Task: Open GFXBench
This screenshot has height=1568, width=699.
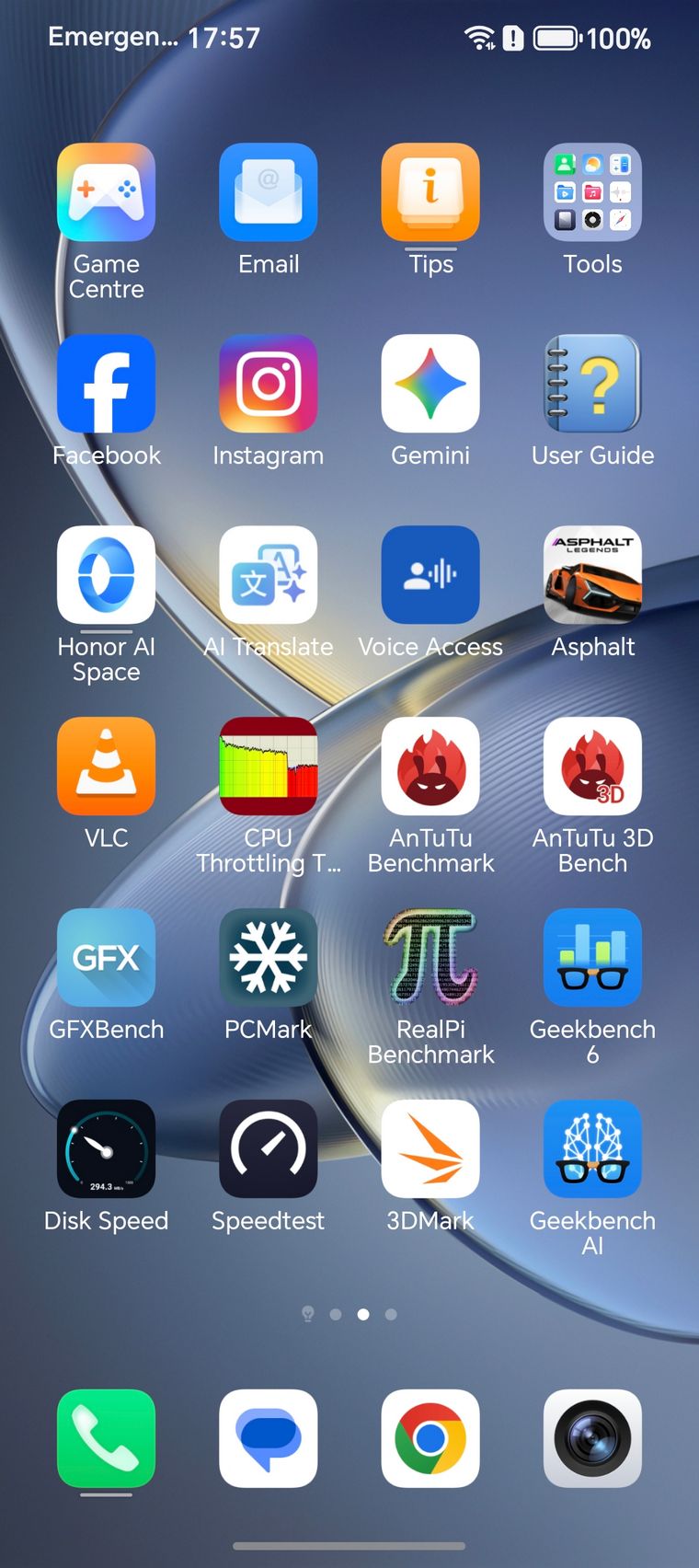Action: 106,958
